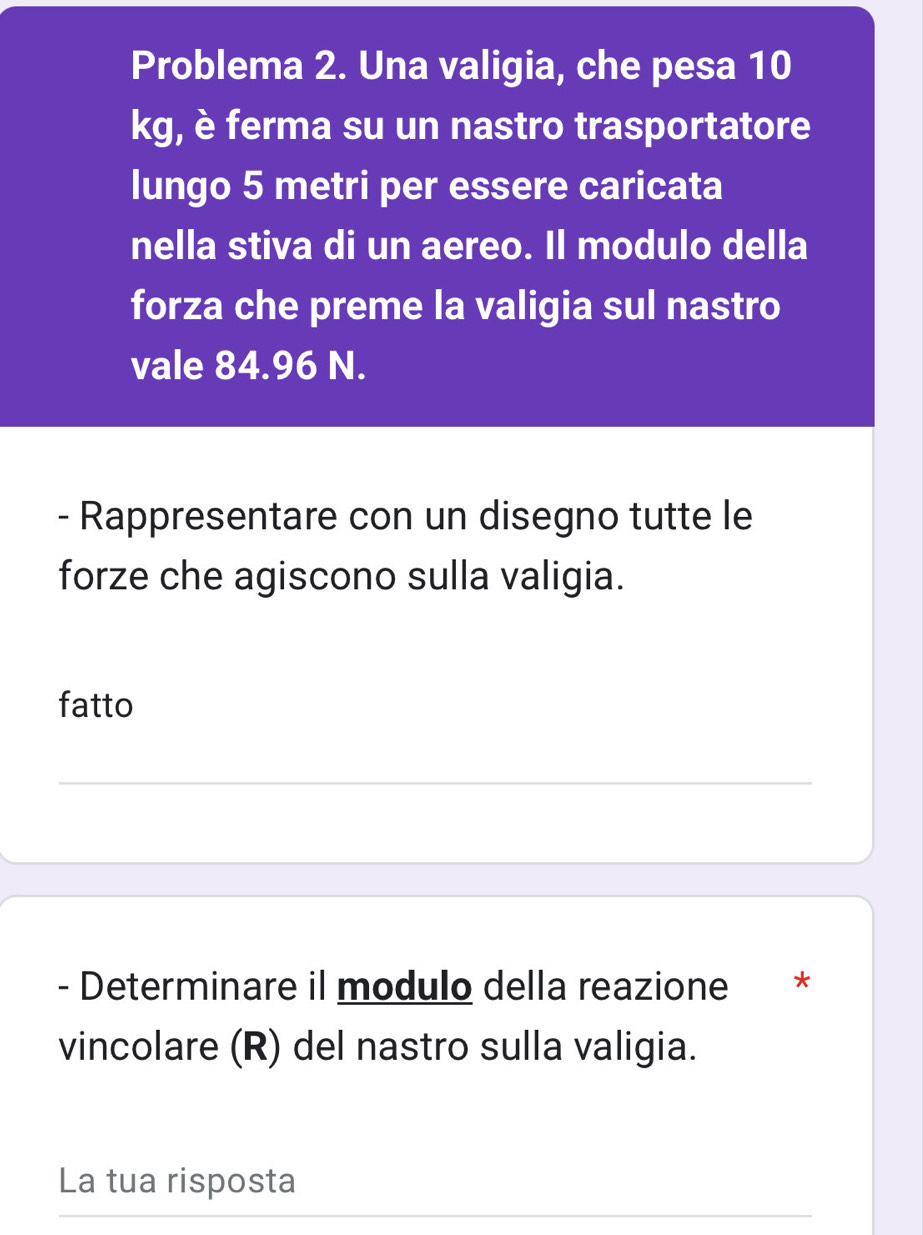Tap the "La tua risposta" answer field
923x1235 pixels.
[x=434, y=1181]
